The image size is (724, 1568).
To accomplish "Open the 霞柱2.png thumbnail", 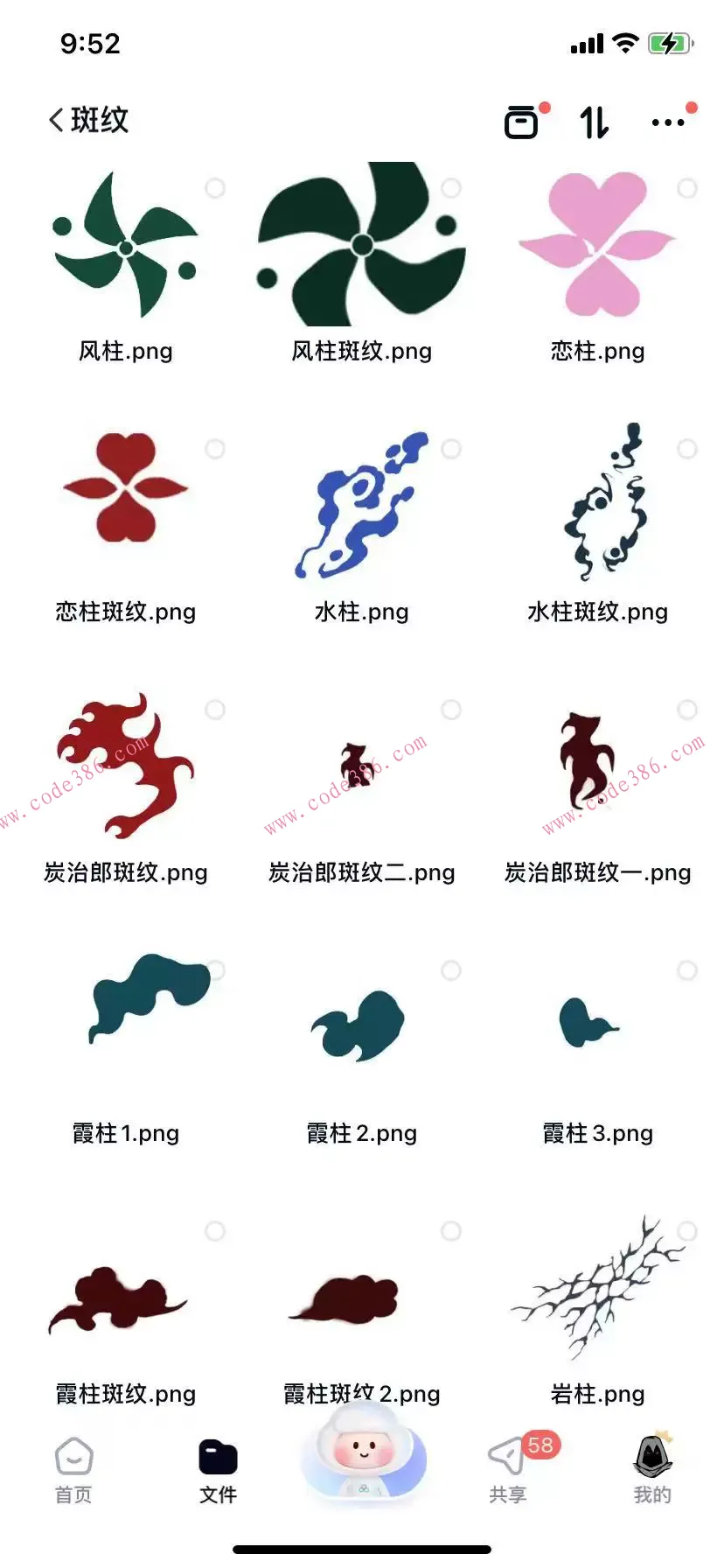I will point(359,1025).
